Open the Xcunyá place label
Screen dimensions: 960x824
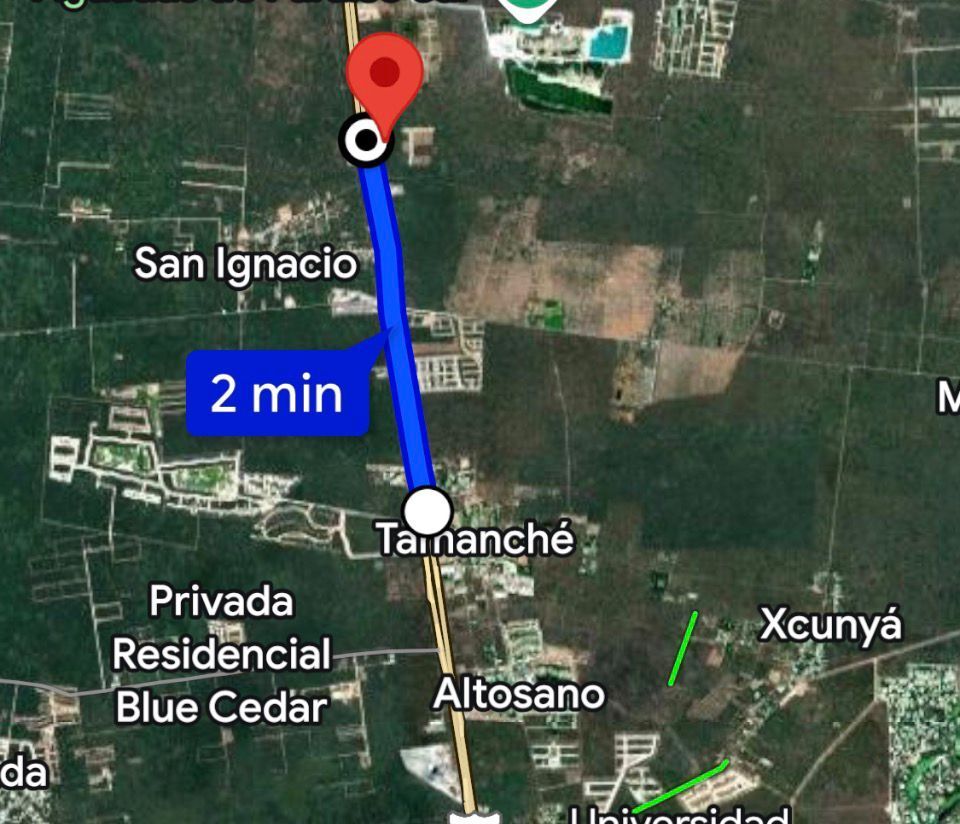tap(830, 625)
